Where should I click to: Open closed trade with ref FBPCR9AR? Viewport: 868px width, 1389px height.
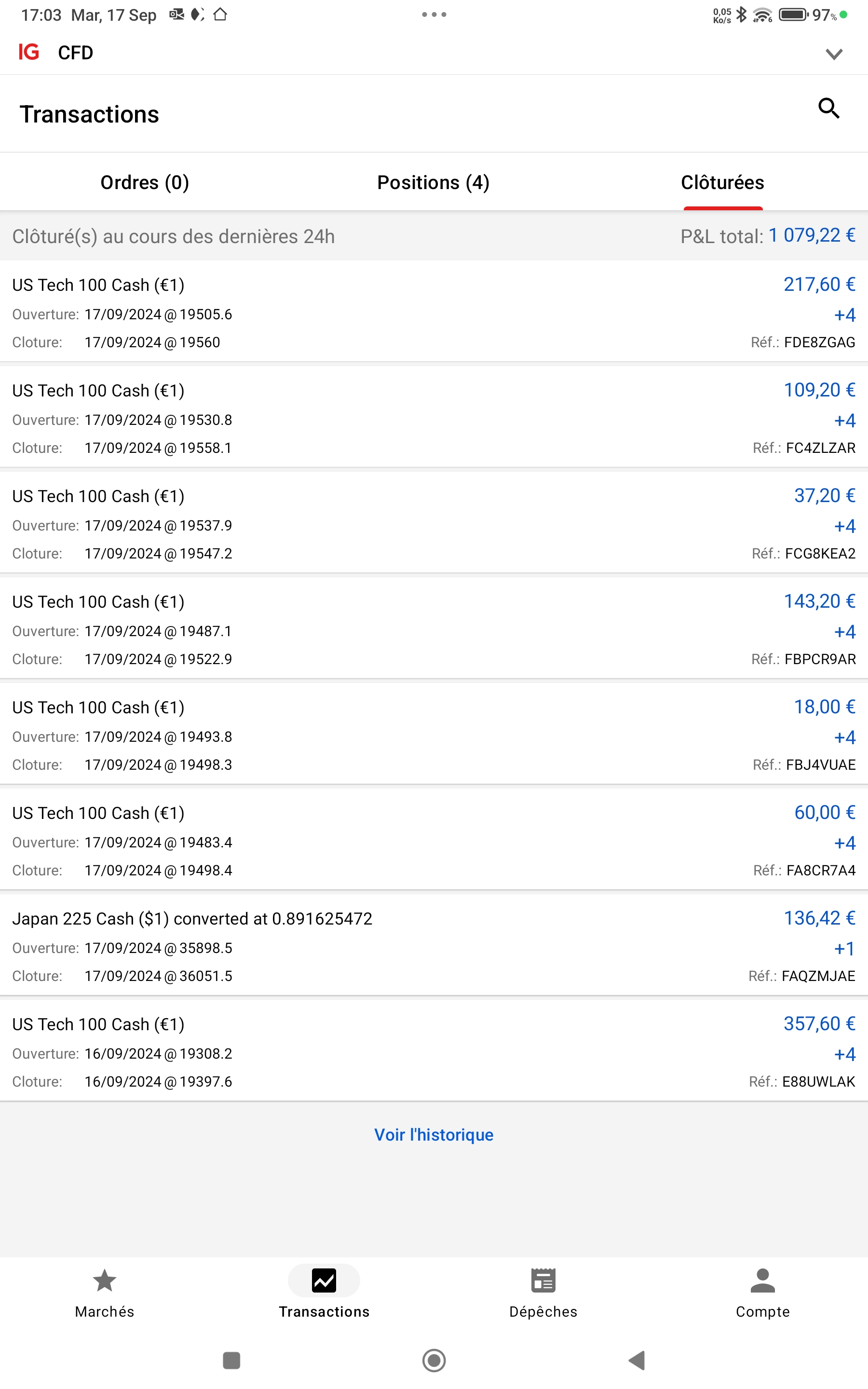[x=434, y=630]
